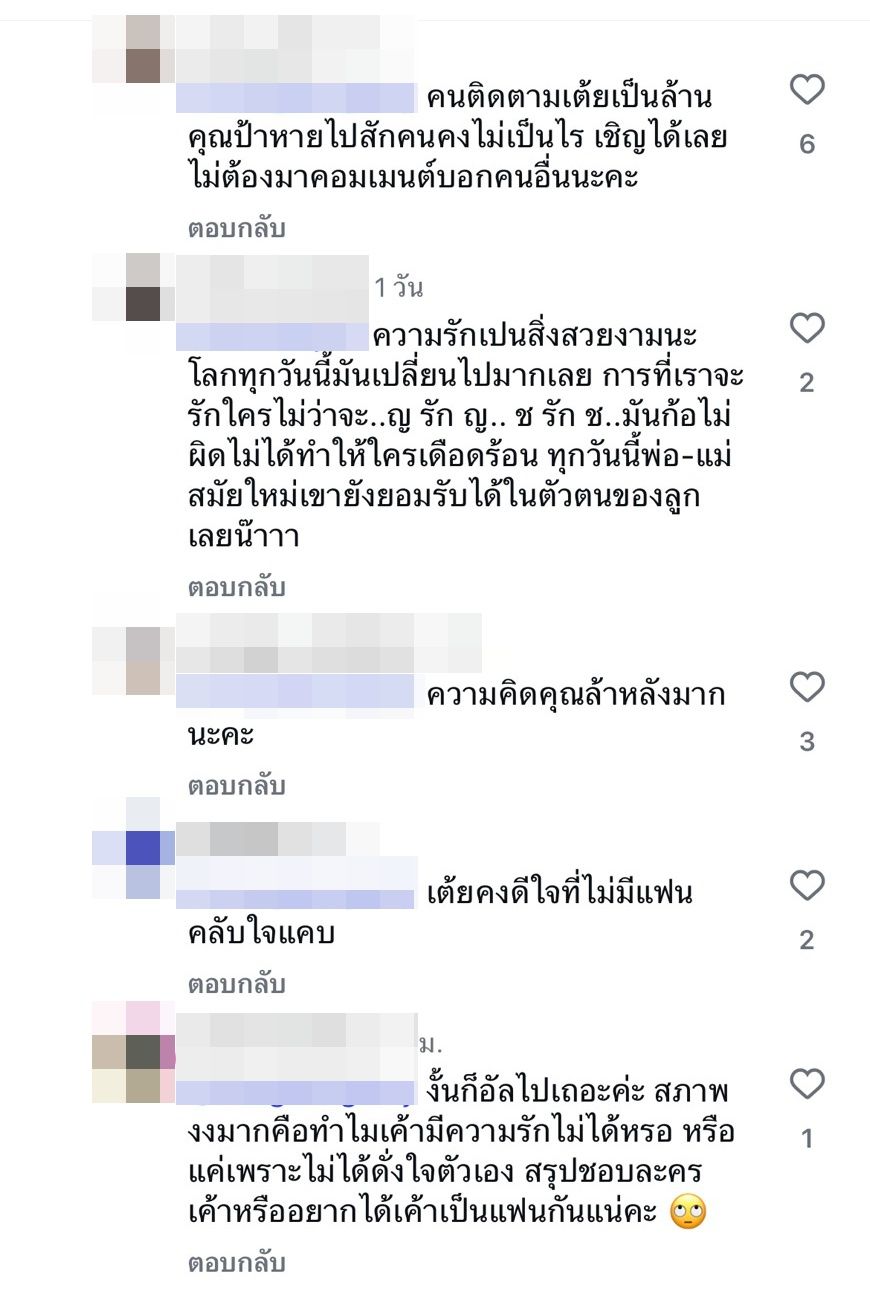Reply to the แฟนคลับใจแคบ comment
The image size is (870, 1314).
237,985
